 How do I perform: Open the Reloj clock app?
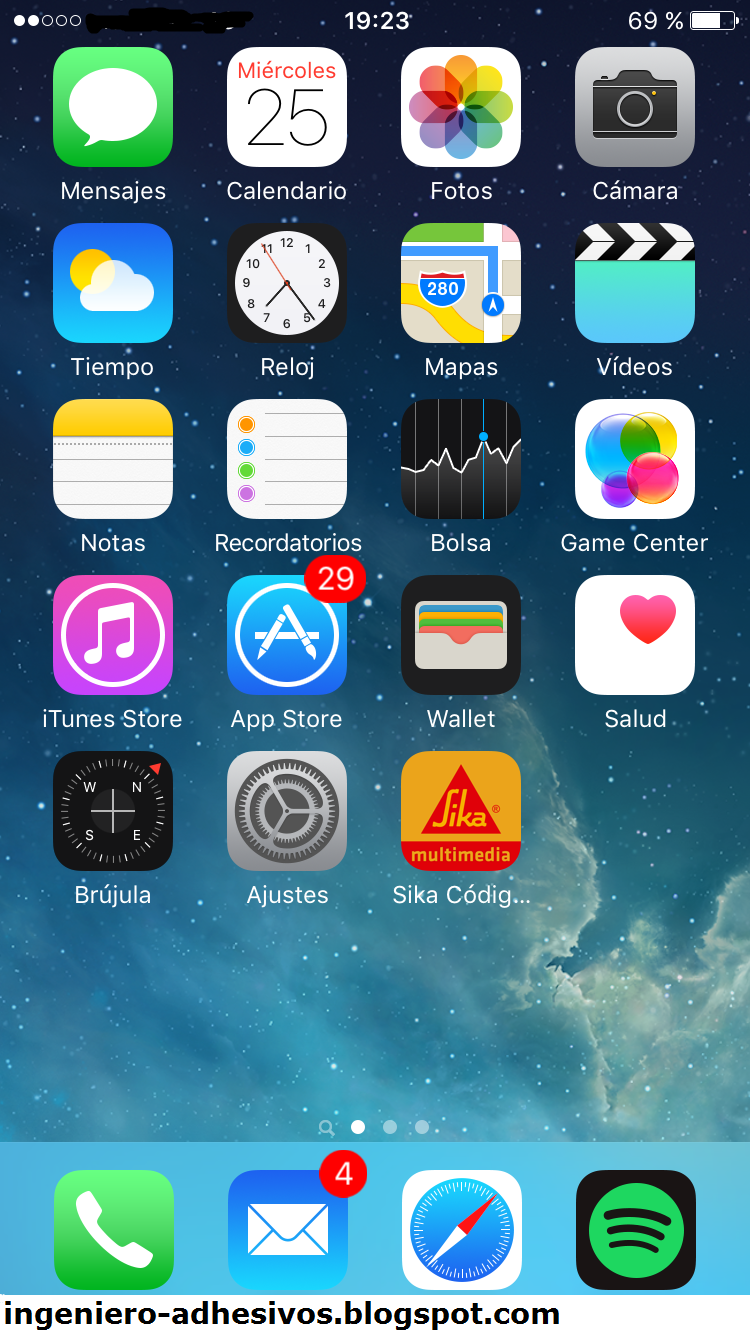click(287, 283)
